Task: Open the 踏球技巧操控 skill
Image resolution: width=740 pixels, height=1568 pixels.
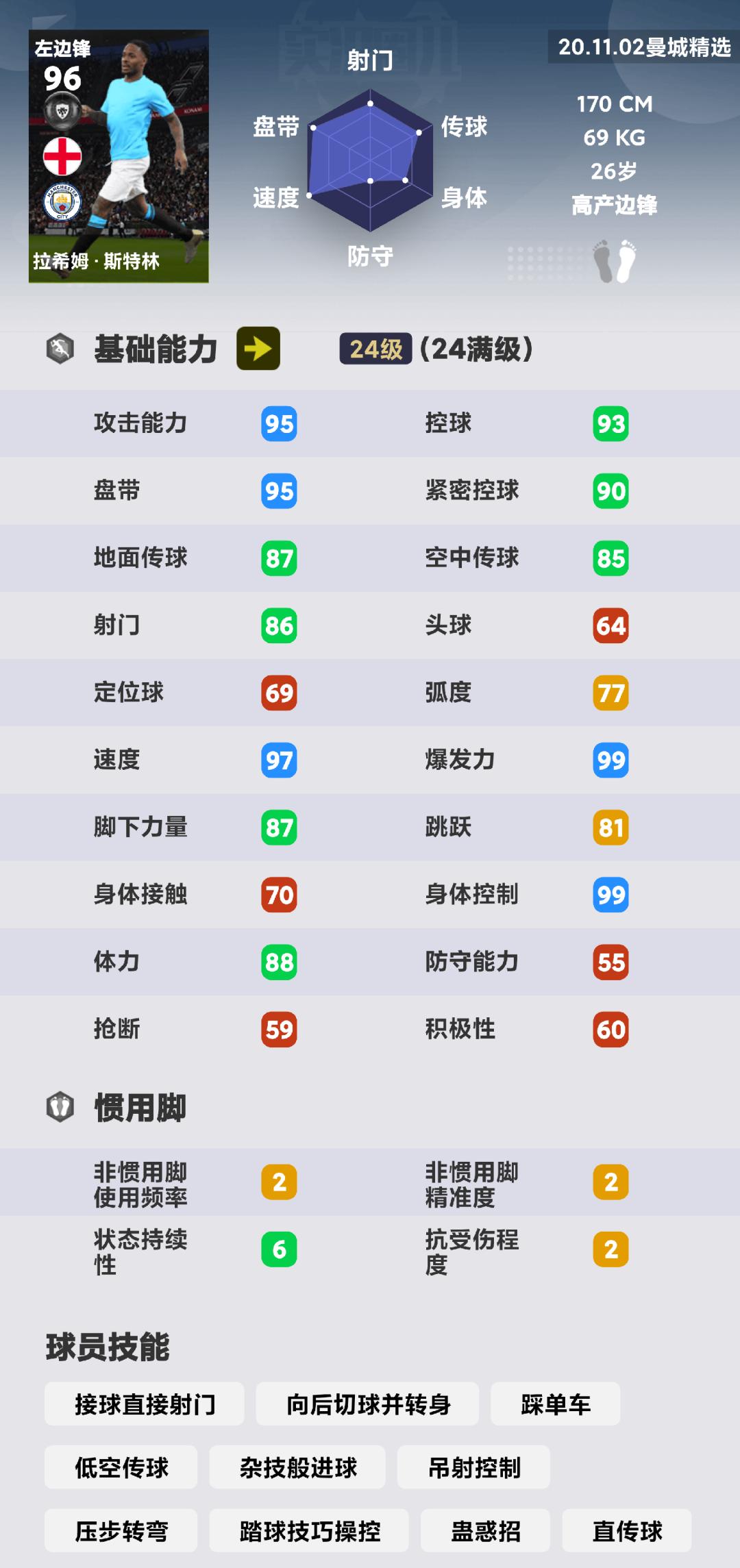Action: click(x=309, y=1531)
